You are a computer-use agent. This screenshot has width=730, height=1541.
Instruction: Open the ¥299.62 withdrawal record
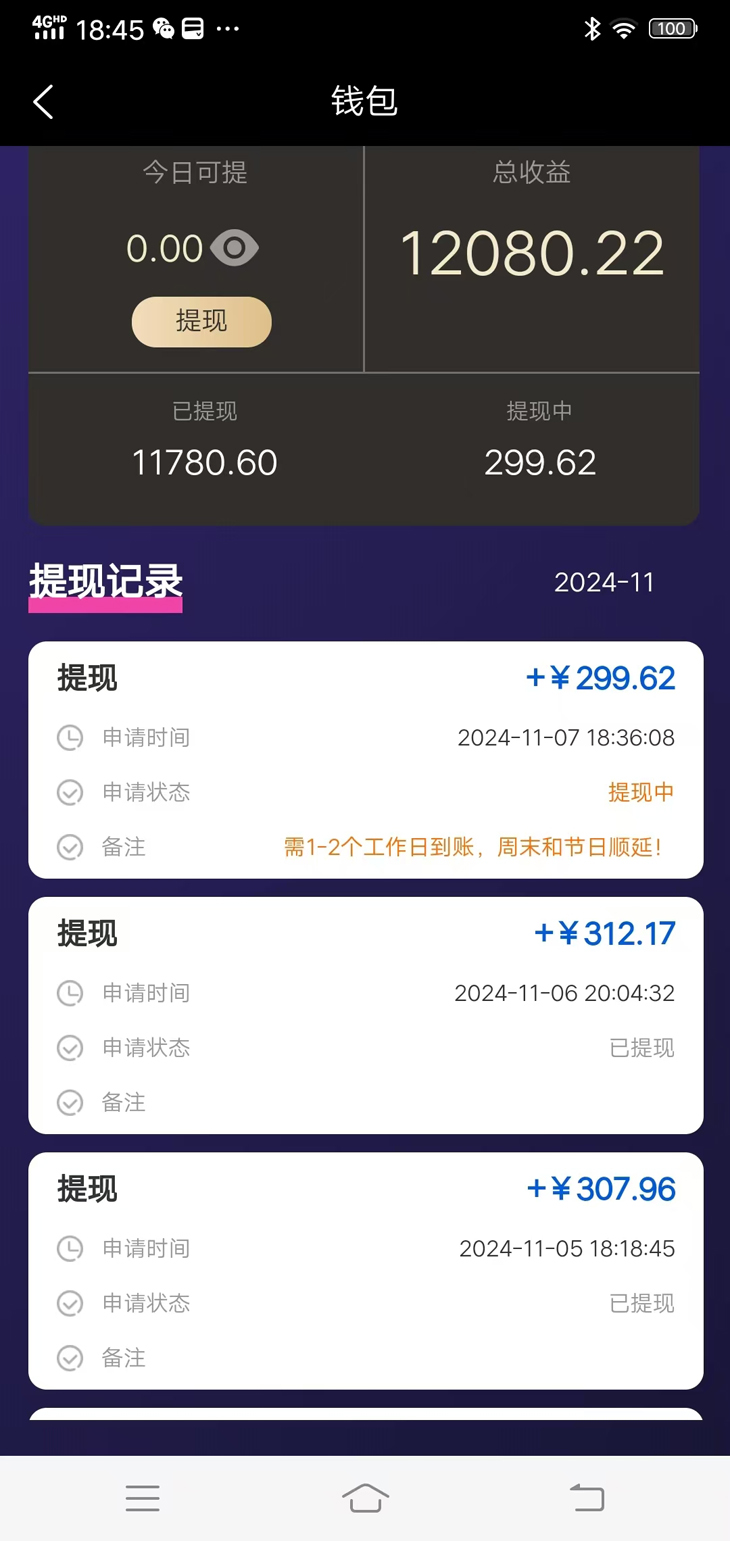tap(365, 760)
